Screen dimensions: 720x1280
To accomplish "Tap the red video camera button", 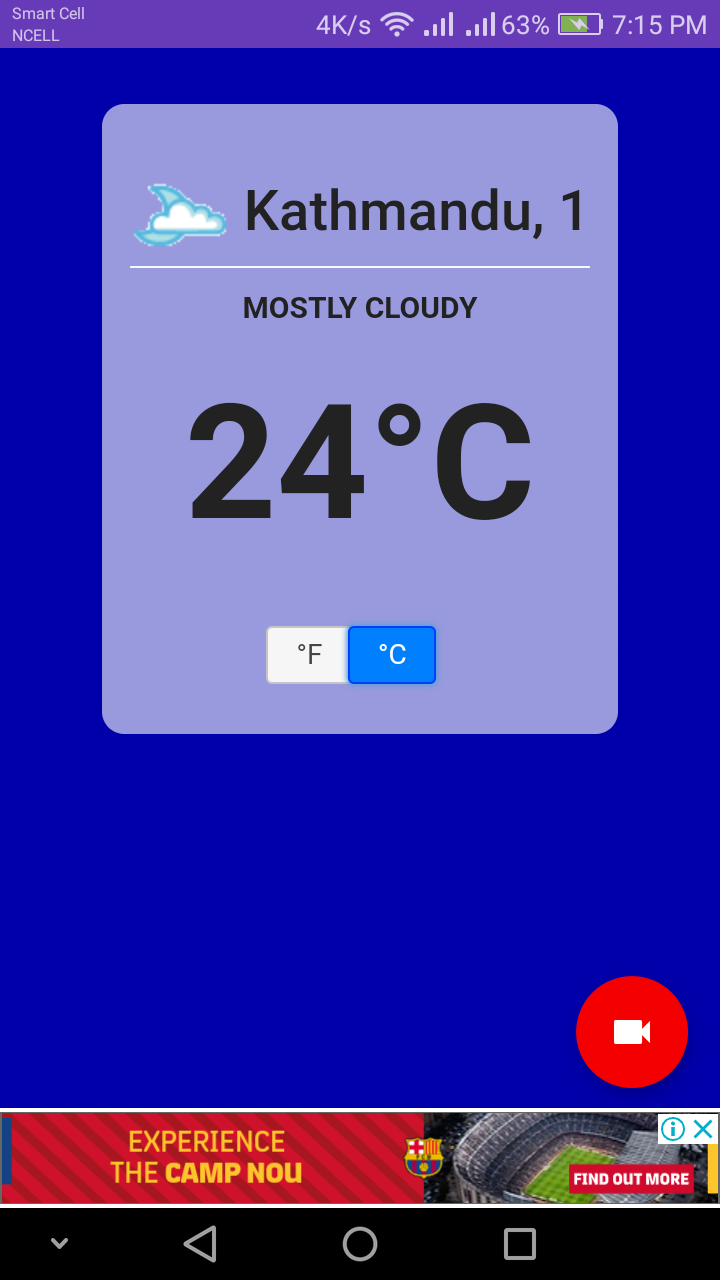I will click(x=632, y=1032).
